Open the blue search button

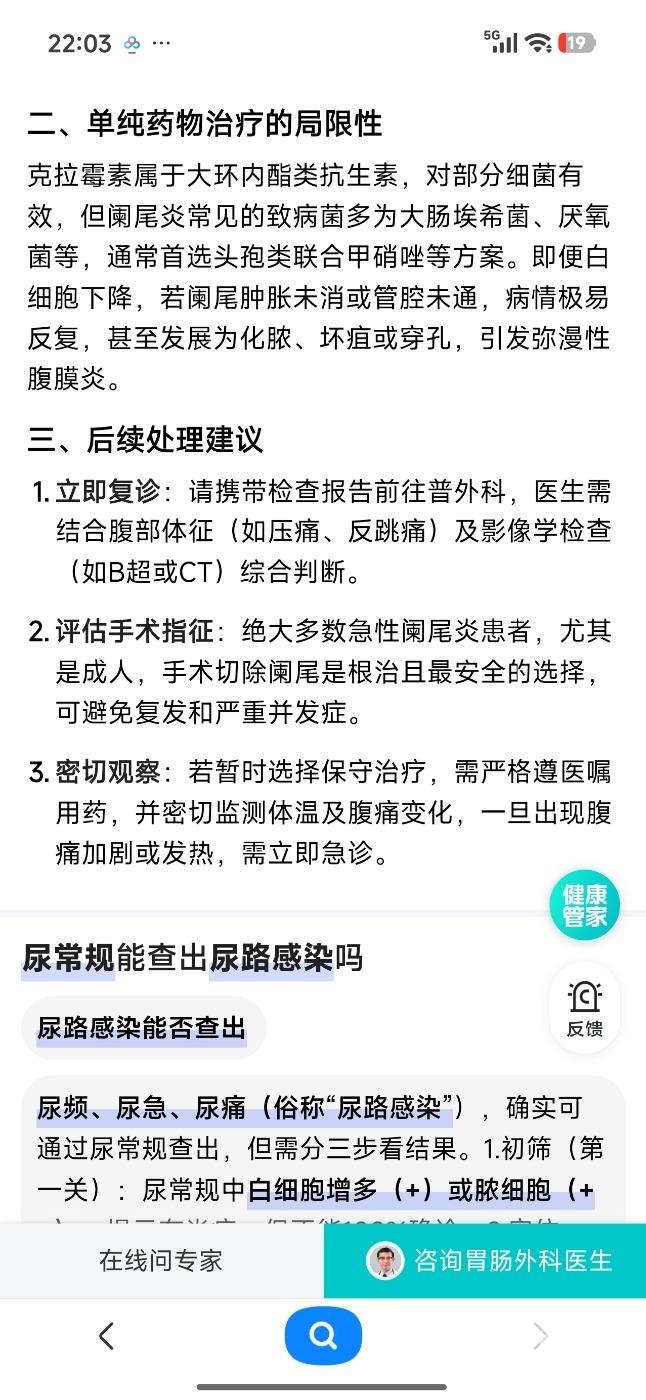point(323,1336)
